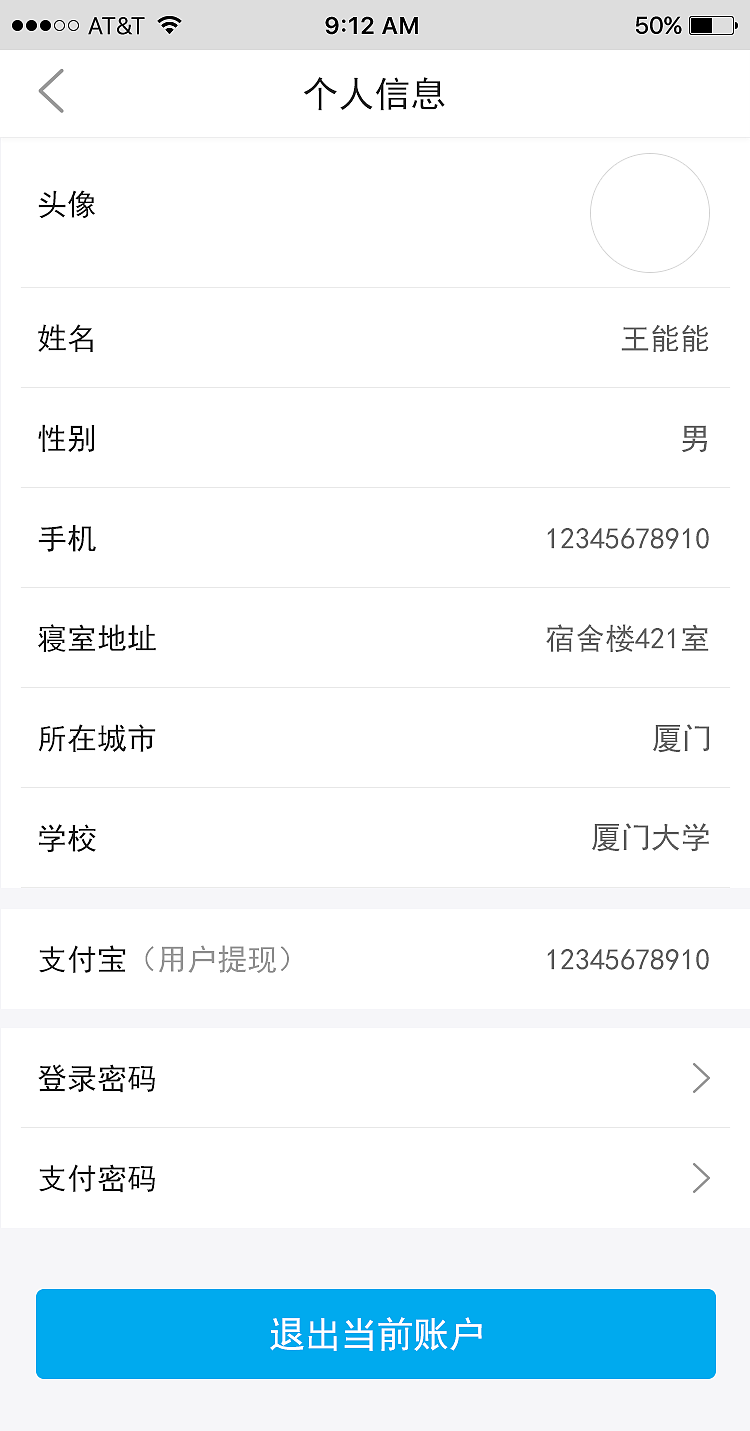Open the 支付宝 (用户提现) row
Viewport: 750px width, 1431px height.
[x=375, y=958]
